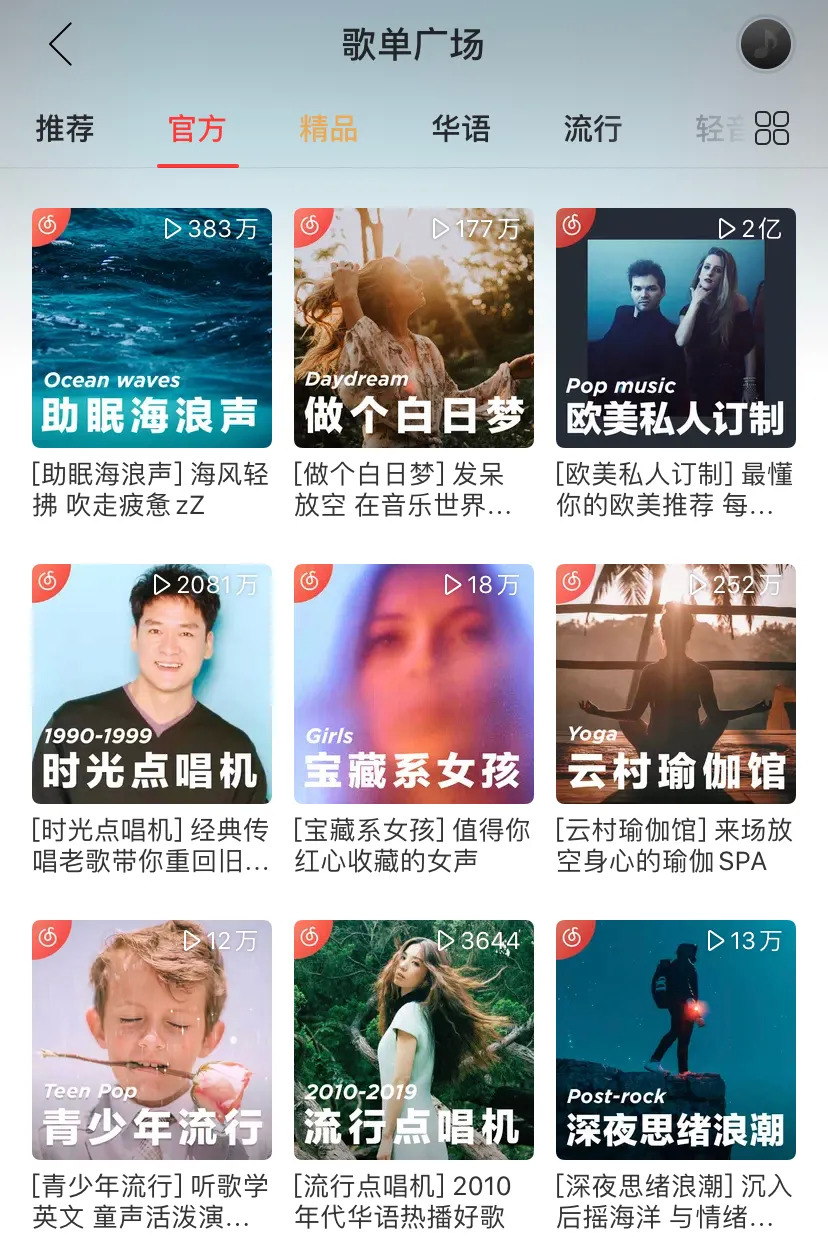Screen dimensions: 828x1251
Task: Open the 欧美私人订制 playlist
Action: point(676,328)
